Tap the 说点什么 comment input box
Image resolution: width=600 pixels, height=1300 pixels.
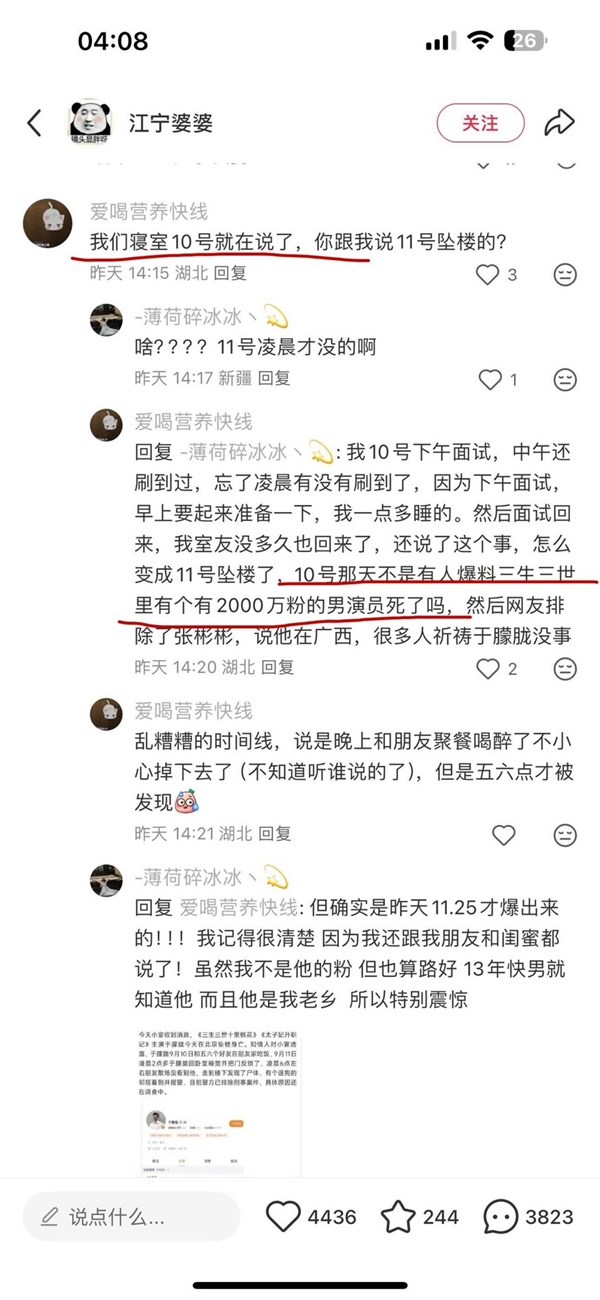click(130, 1217)
